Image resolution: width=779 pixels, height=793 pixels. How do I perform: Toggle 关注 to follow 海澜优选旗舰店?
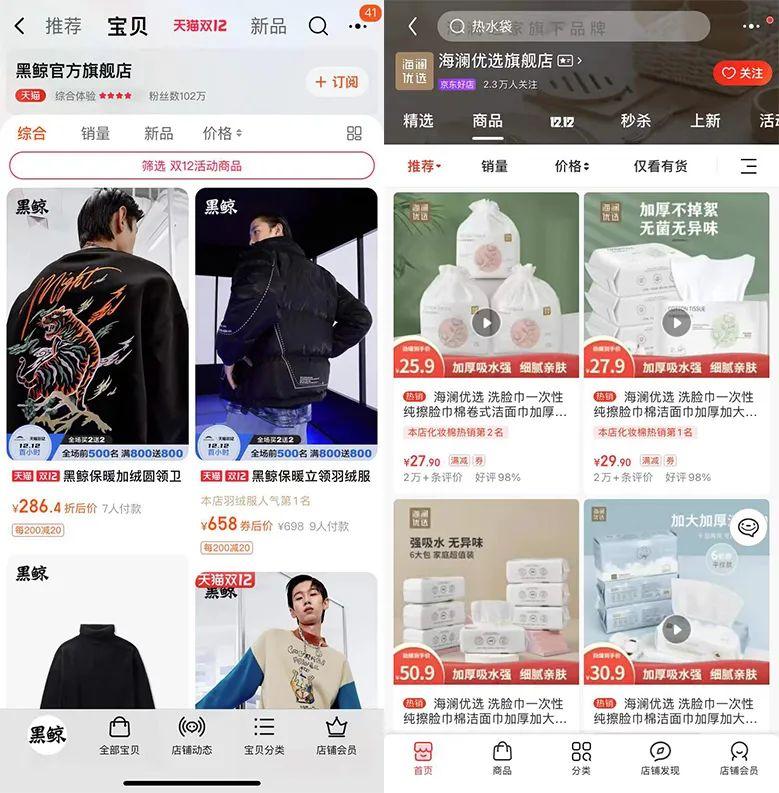pos(741,72)
